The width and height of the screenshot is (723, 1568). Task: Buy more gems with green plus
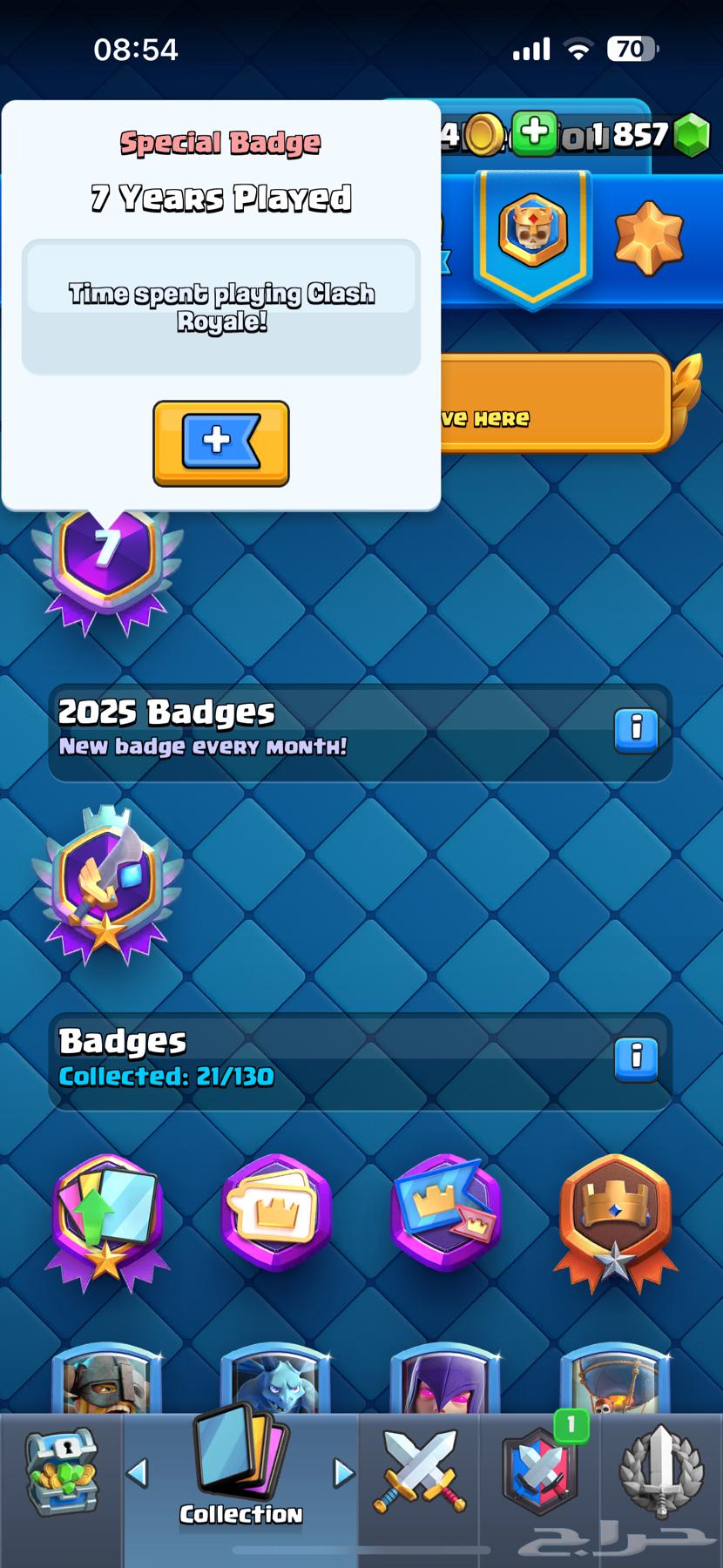(x=533, y=133)
